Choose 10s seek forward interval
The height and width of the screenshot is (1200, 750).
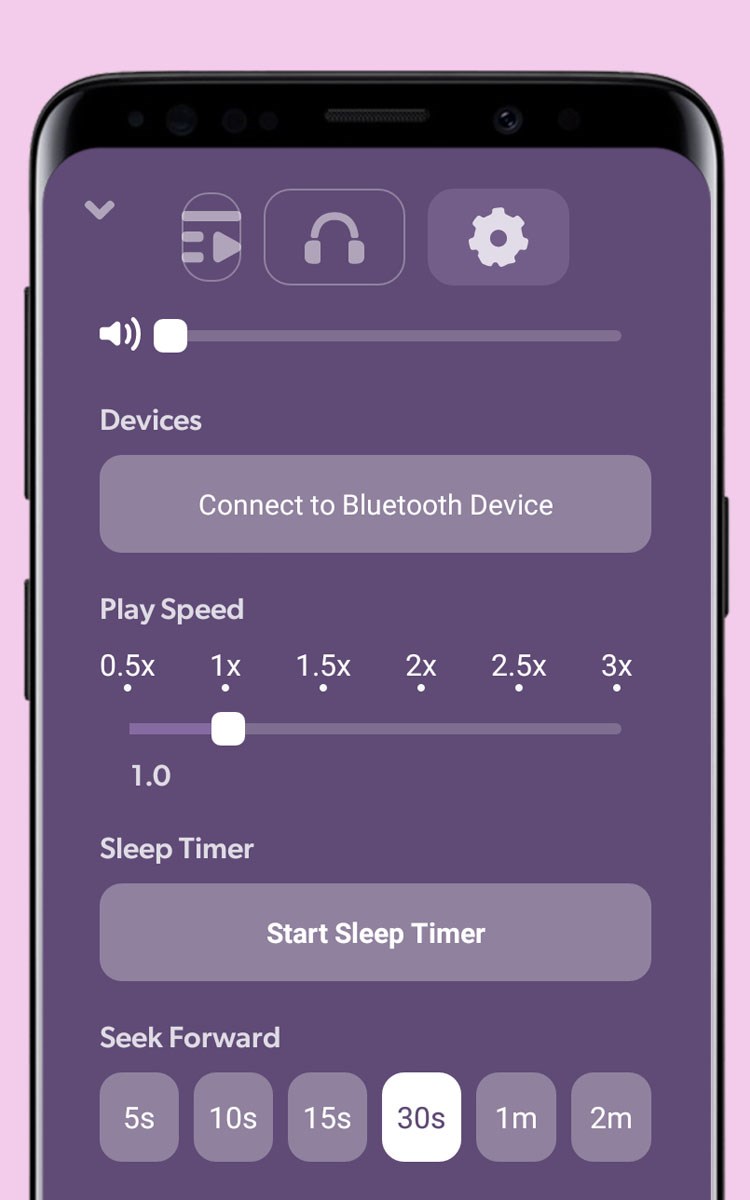233,1117
